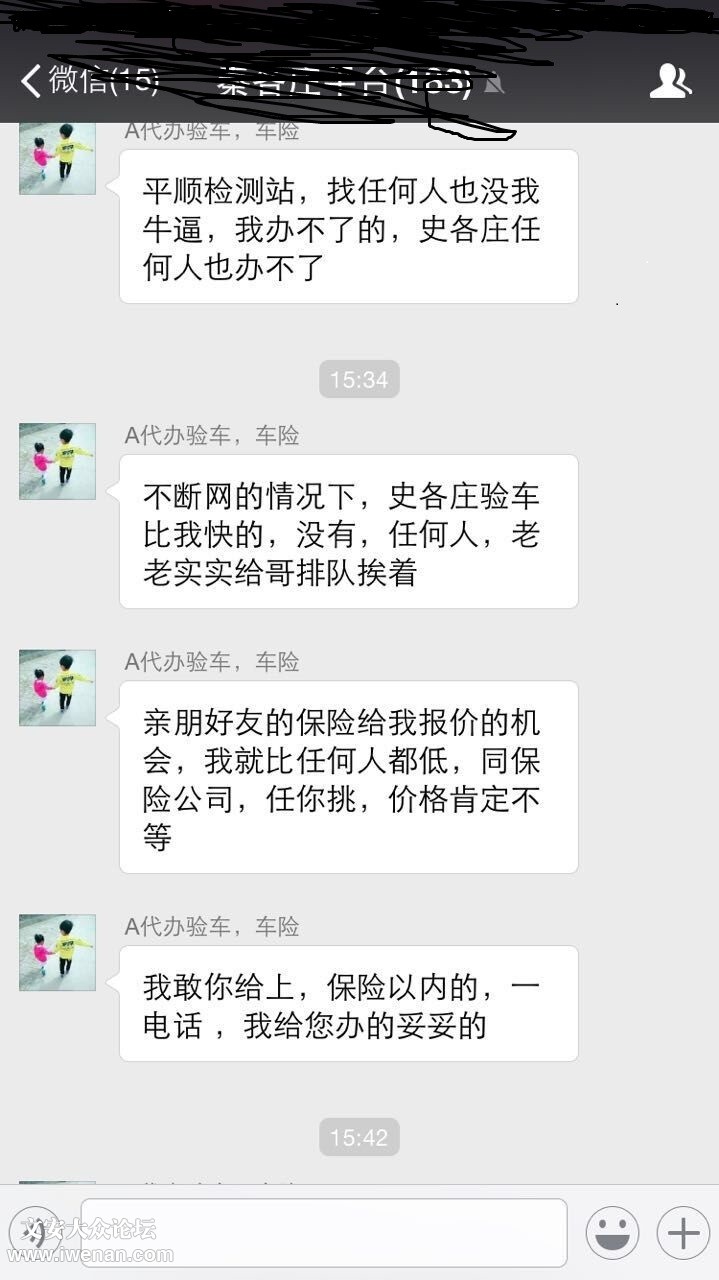Viewport: 719px width, 1280px height.
Task: Open sender avatar beside the 亲朋好友的保险 message
Action: tap(57, 688)
